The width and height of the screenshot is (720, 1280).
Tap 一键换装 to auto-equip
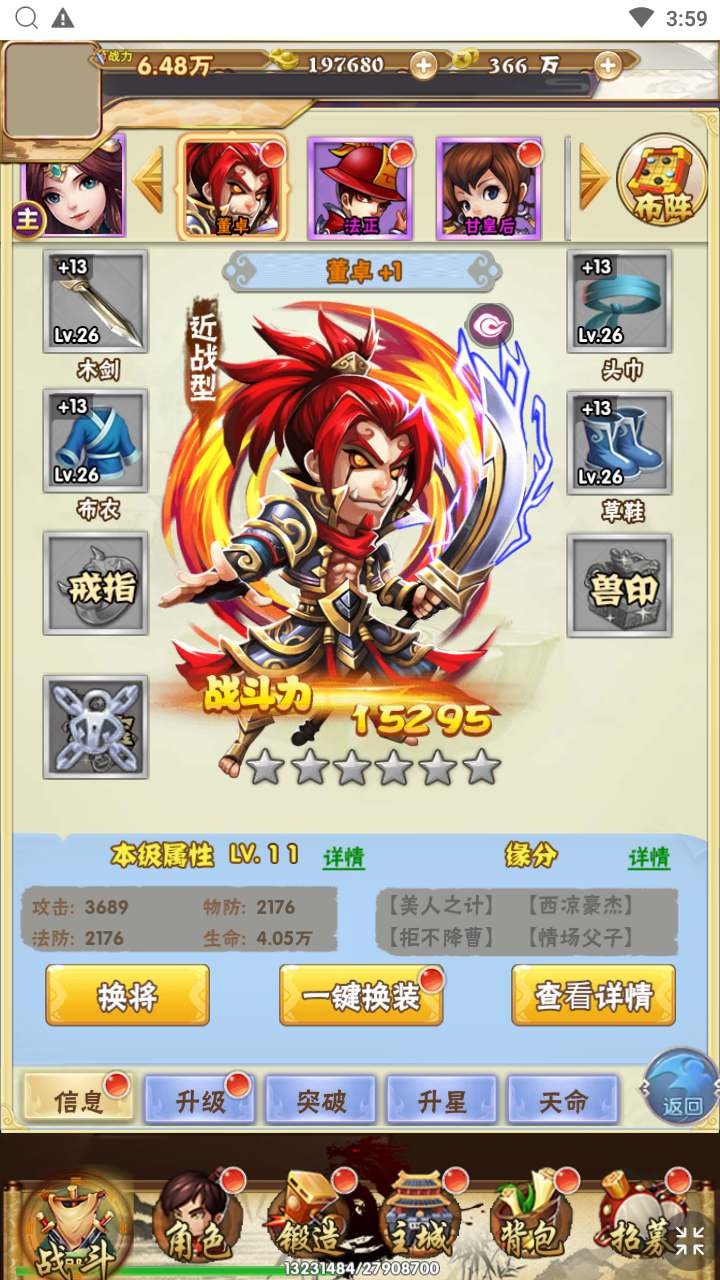pos(361,995)
